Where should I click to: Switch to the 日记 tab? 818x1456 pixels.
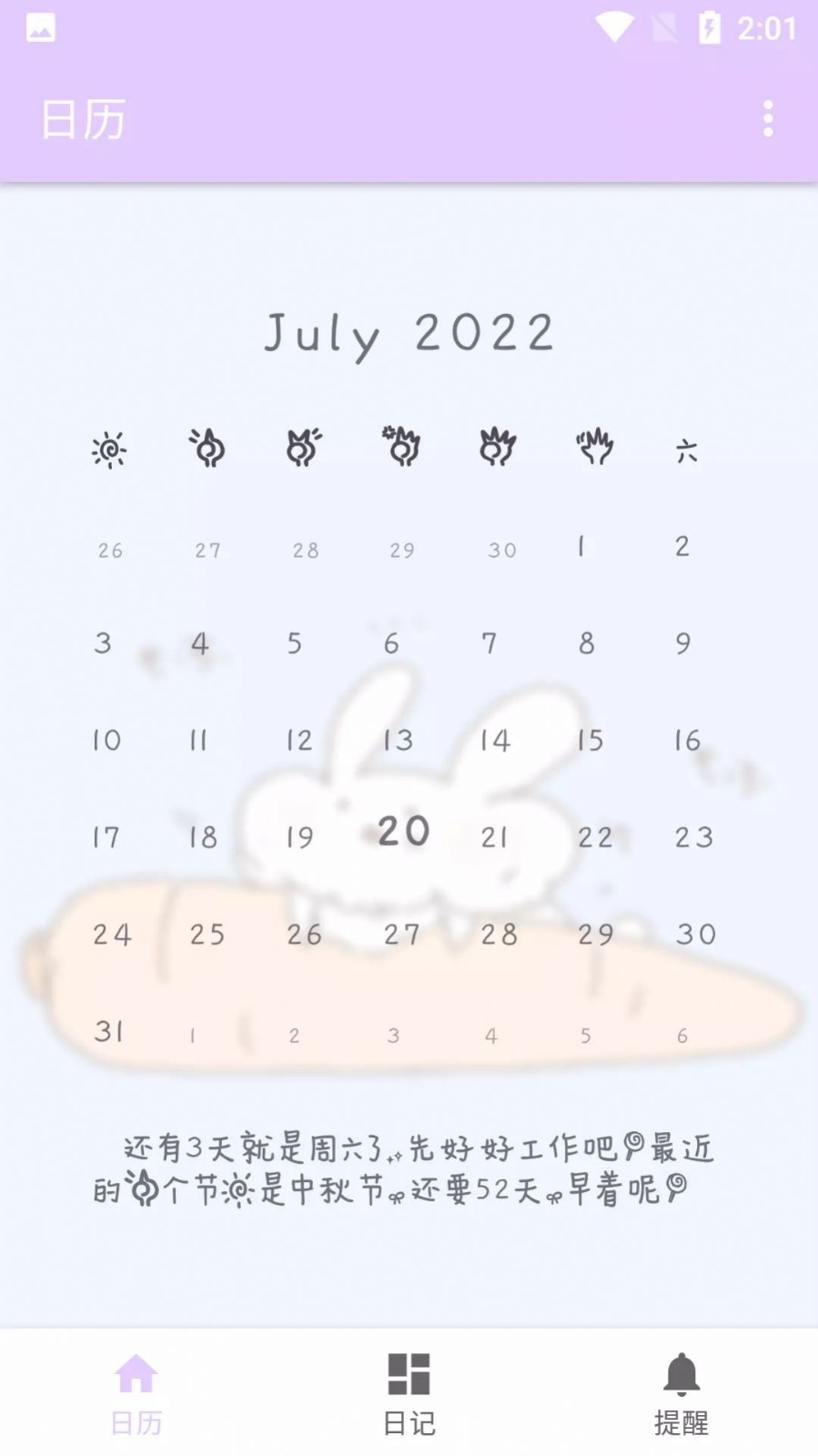(409, 1397)
